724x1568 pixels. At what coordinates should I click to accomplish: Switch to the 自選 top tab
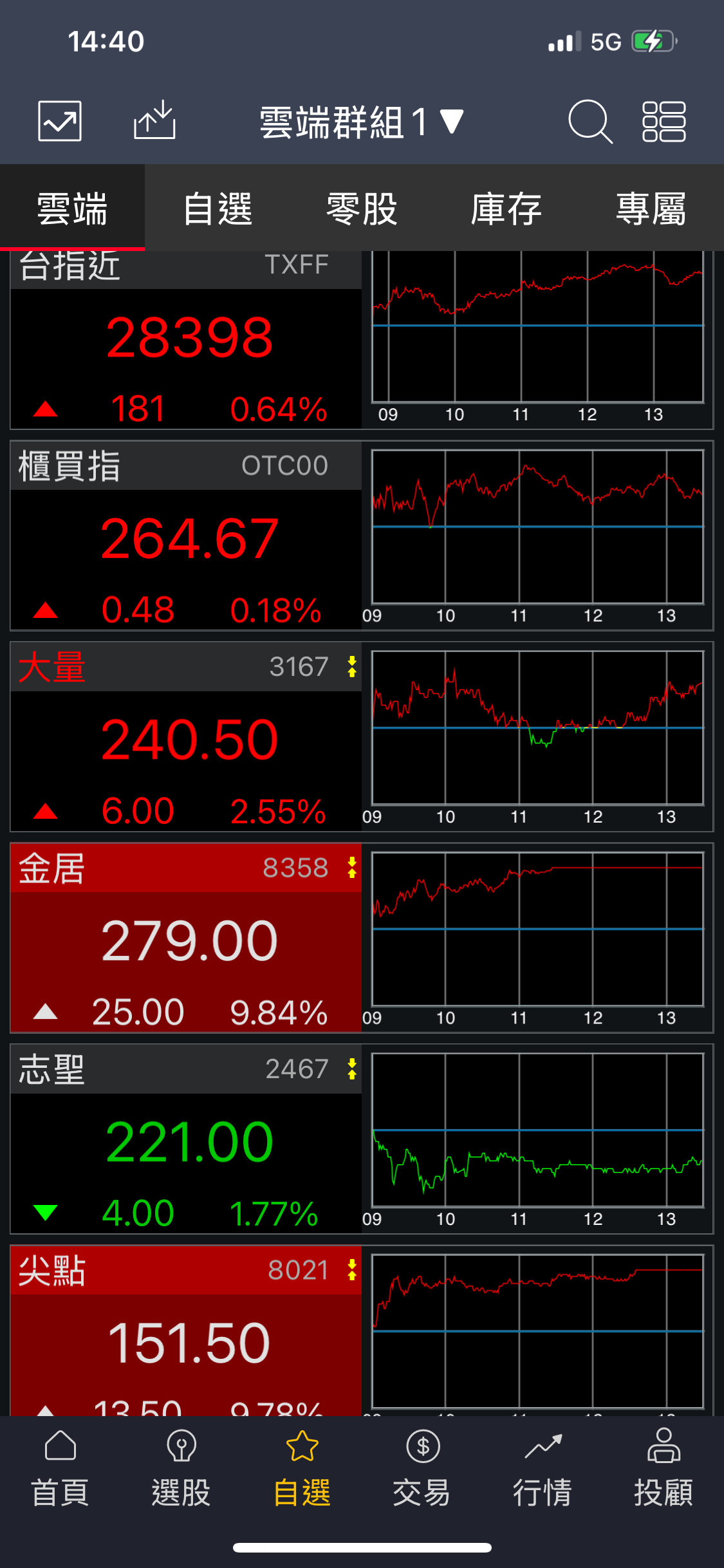(x=218, y=209)
